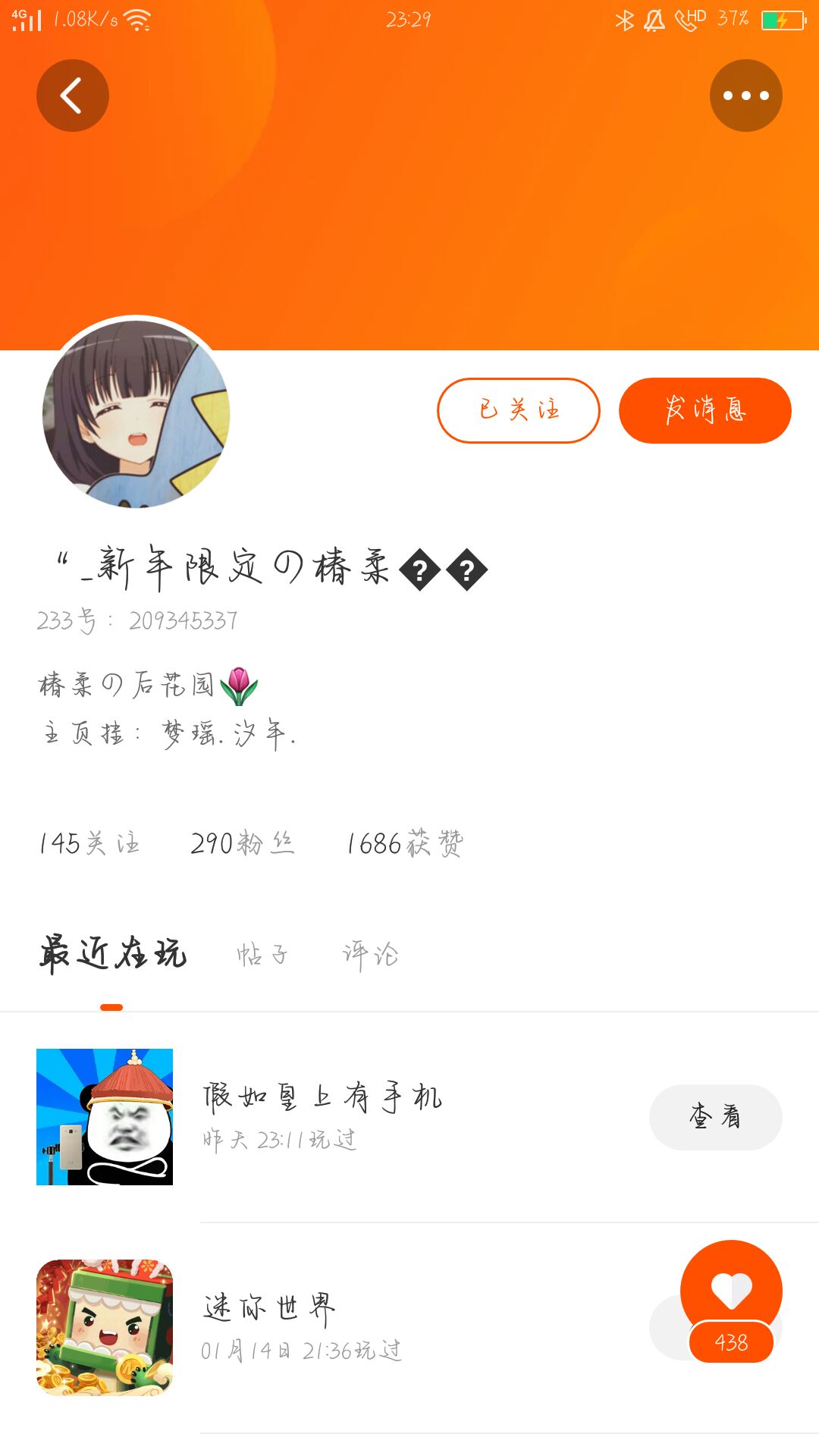Open the 290 粉丝 followers list
819x1456 pixels.
tap(243, 843)
